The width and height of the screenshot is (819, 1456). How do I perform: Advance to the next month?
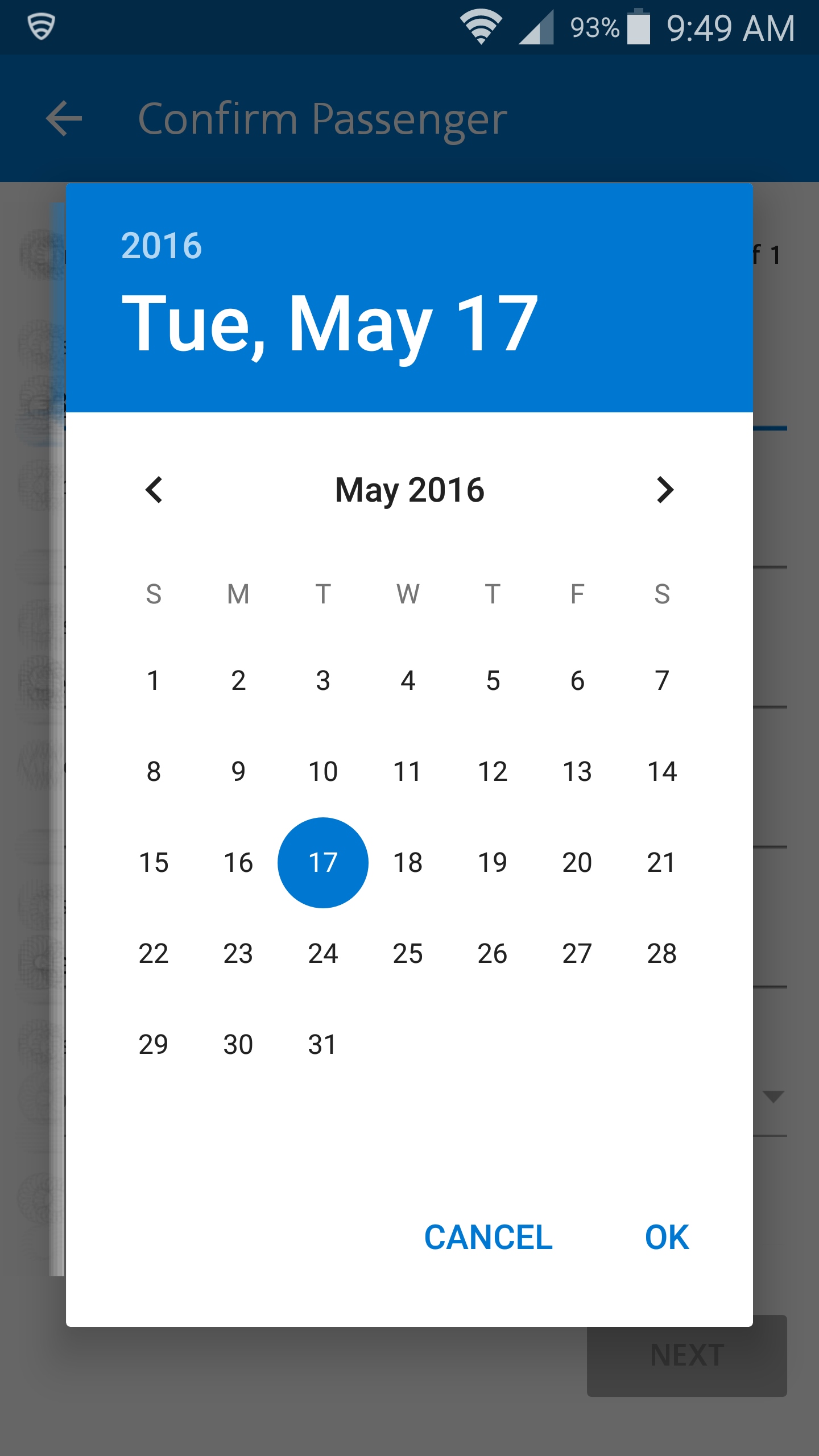(664, 490)
